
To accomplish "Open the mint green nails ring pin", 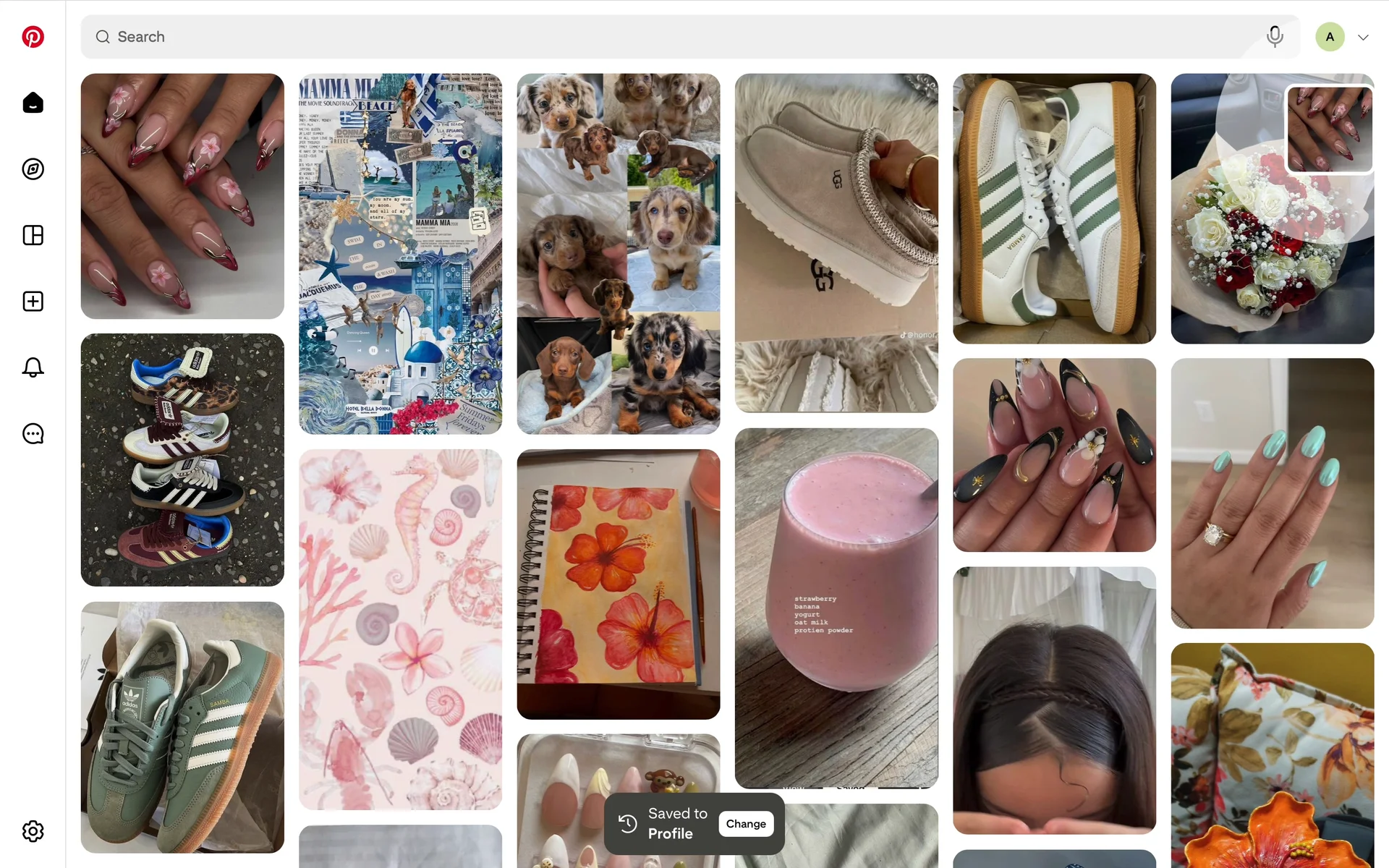I will pos(1272,493).
